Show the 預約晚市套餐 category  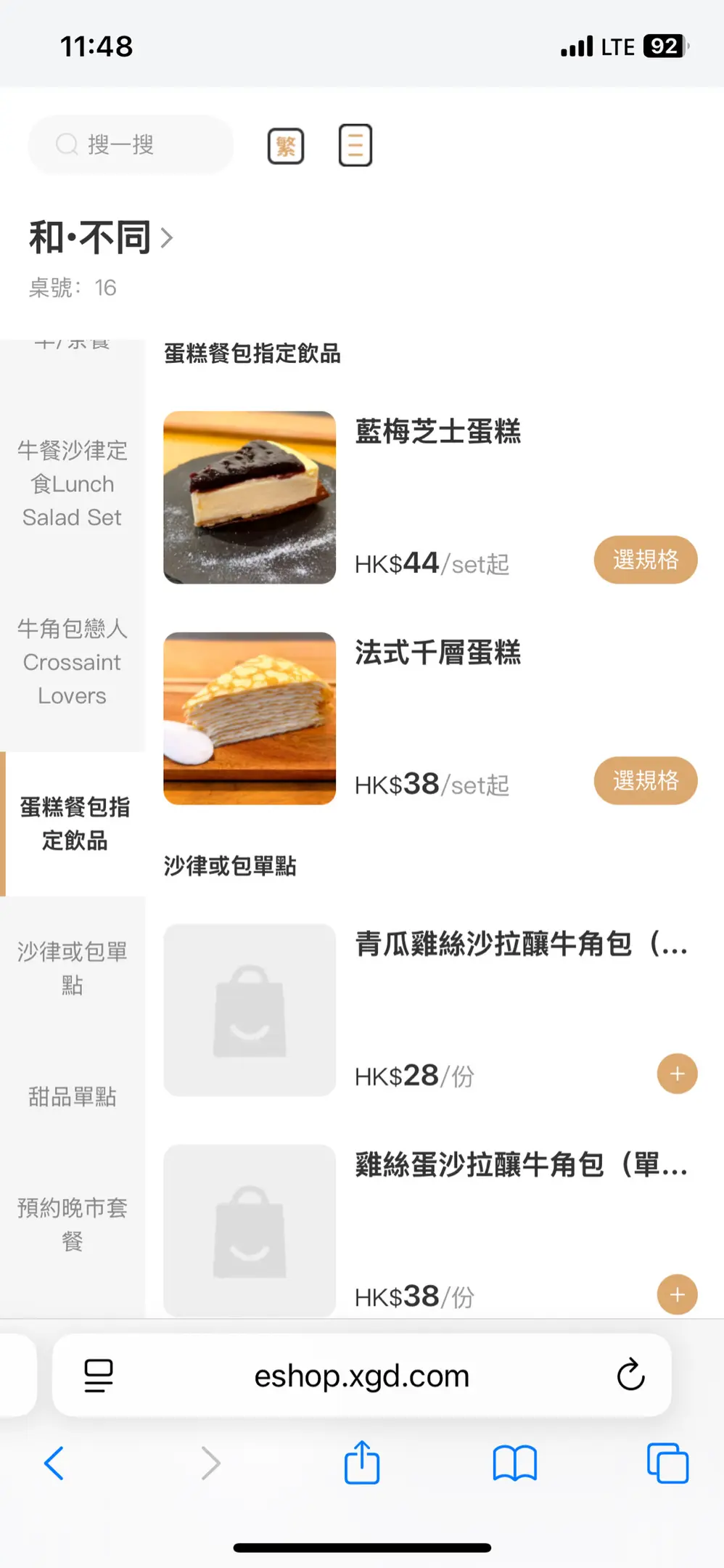[73, 1224]
